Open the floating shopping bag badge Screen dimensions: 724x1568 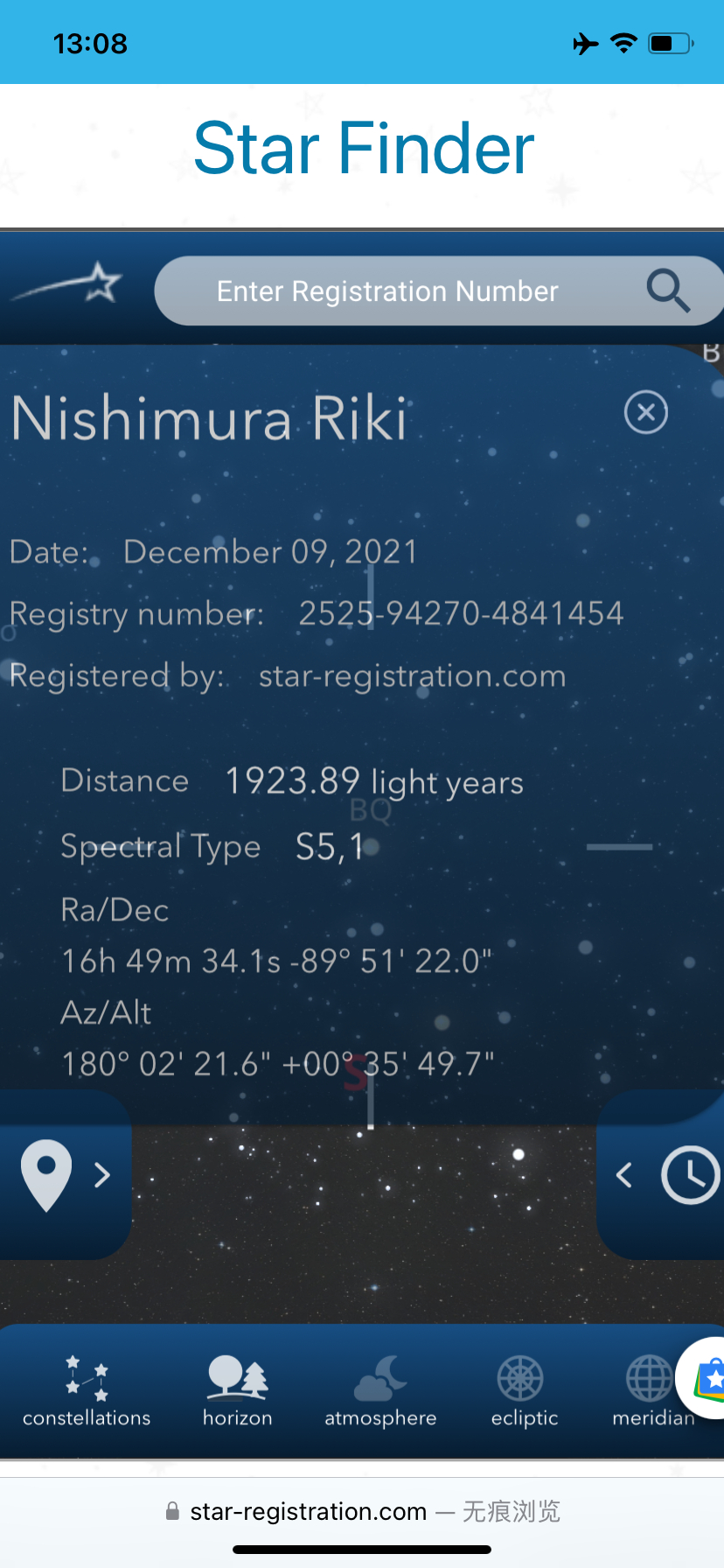click(707, 1378)
